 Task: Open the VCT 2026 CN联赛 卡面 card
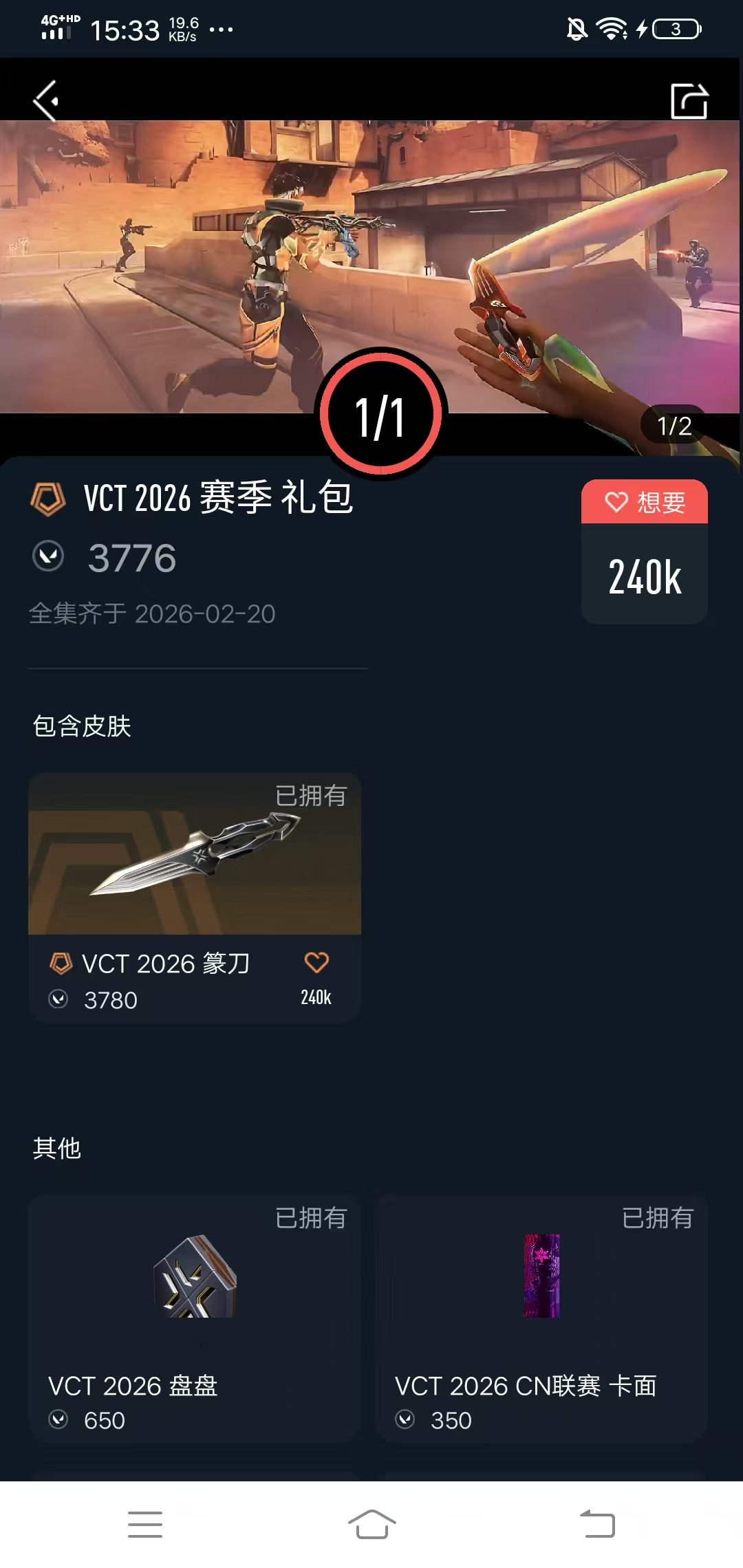(x=541, y=1317)
